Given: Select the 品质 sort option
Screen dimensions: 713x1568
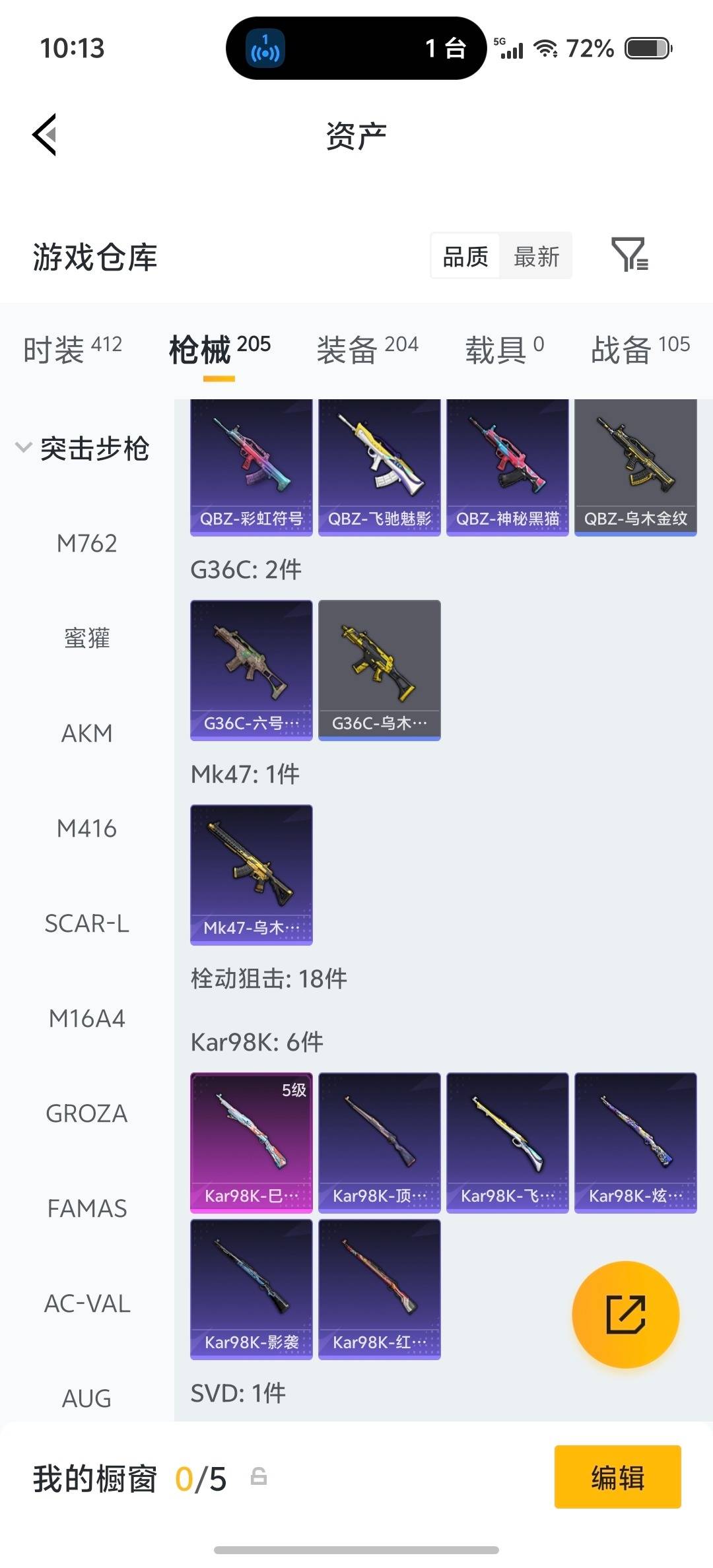Looking at the screenshot, I should (x=464, y=256).
